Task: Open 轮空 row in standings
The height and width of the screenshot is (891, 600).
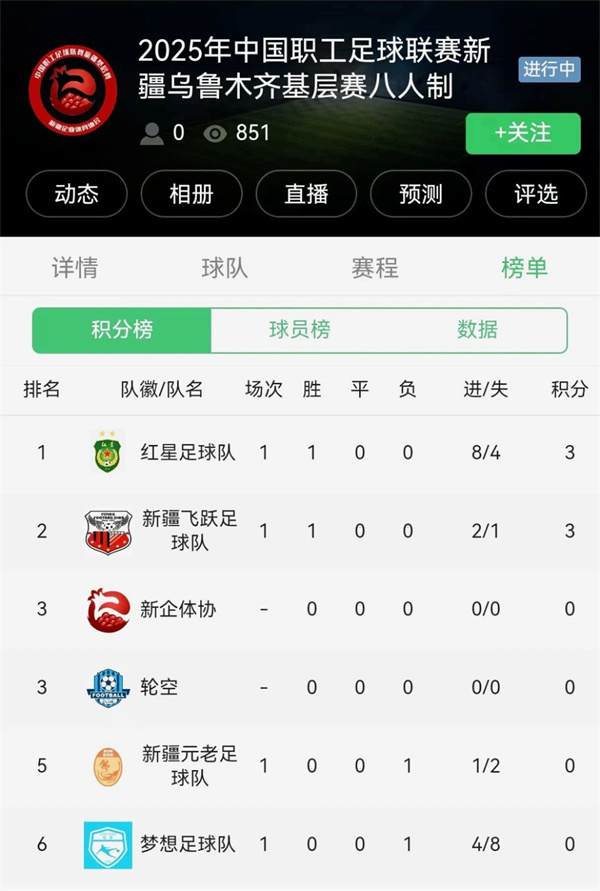Action: 158,687
